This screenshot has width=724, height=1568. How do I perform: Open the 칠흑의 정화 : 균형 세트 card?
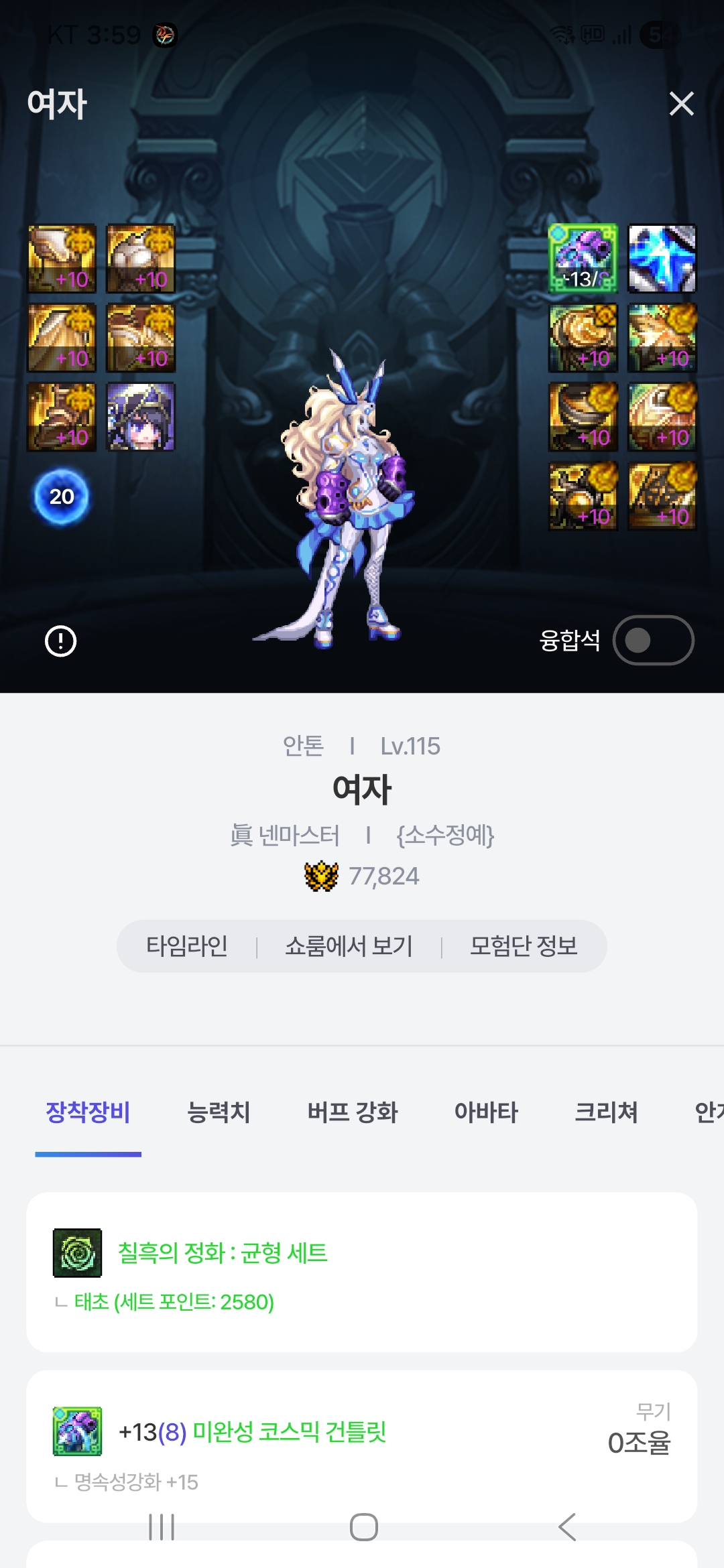362,1271
